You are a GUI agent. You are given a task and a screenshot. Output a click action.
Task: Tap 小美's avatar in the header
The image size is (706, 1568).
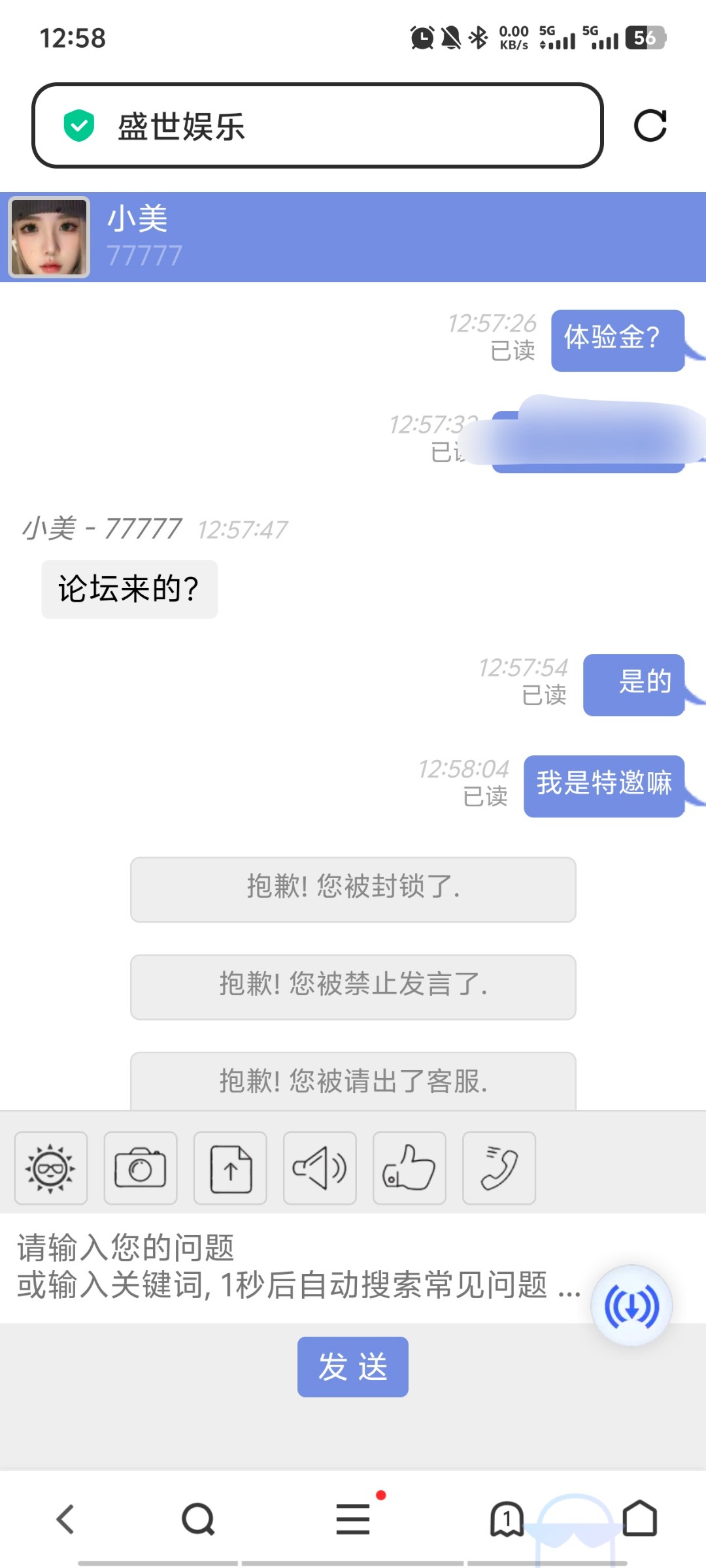(49, 238)
